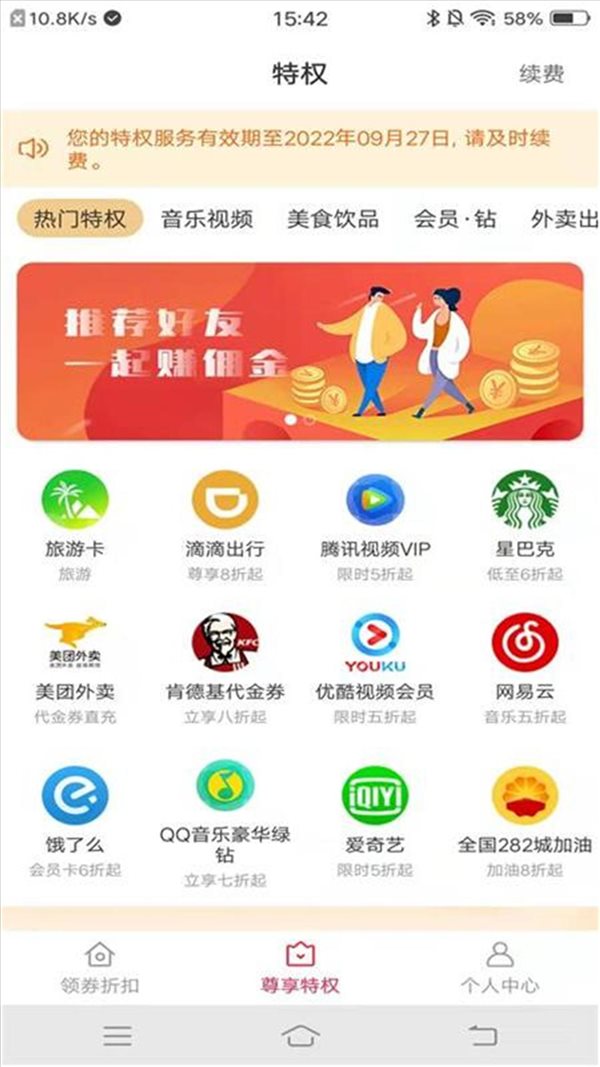Switch to the 领券折扣 bottom tab
The width and height of the screenshot is (600, 1067).
(100, 968)
